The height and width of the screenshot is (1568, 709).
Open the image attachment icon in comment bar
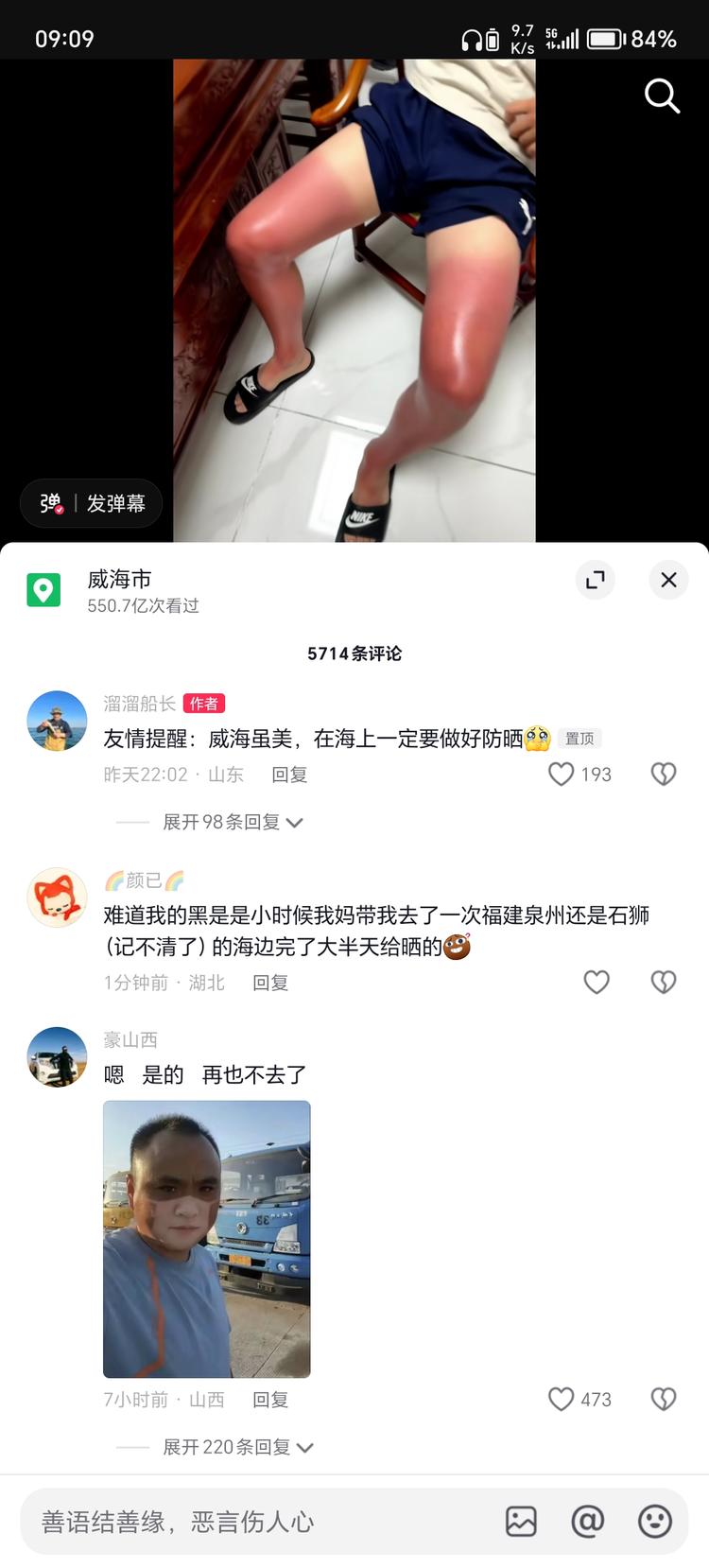521,1521
